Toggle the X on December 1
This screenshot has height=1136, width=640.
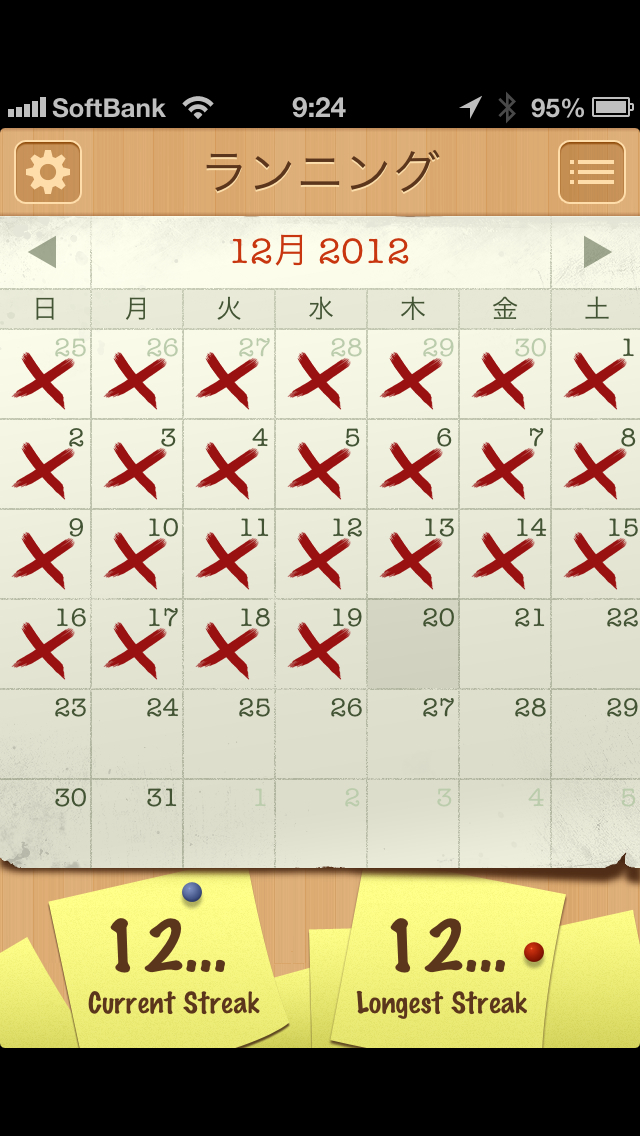(x=596, y=375)
